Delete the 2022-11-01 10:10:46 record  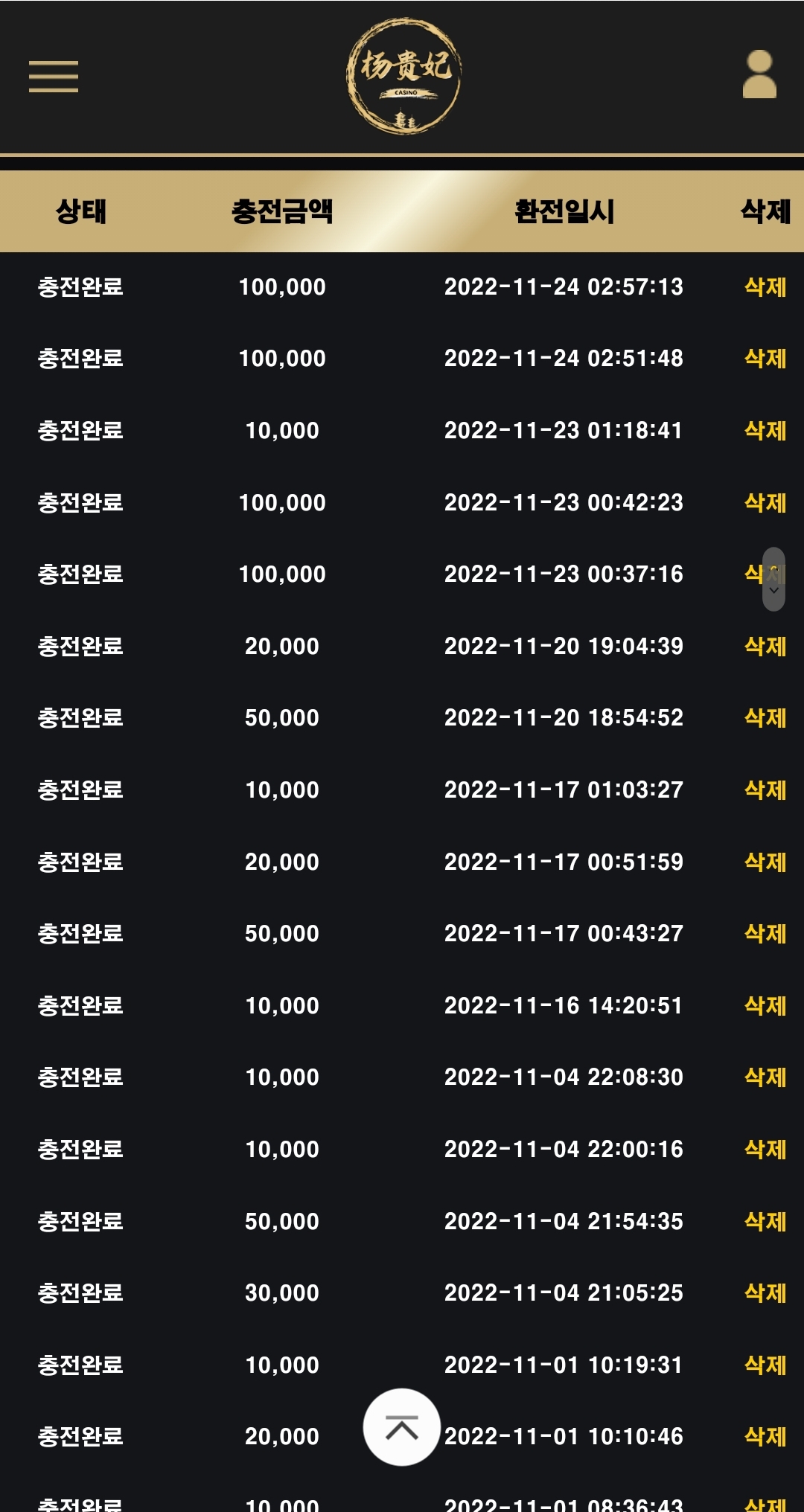coord(765,1437)
